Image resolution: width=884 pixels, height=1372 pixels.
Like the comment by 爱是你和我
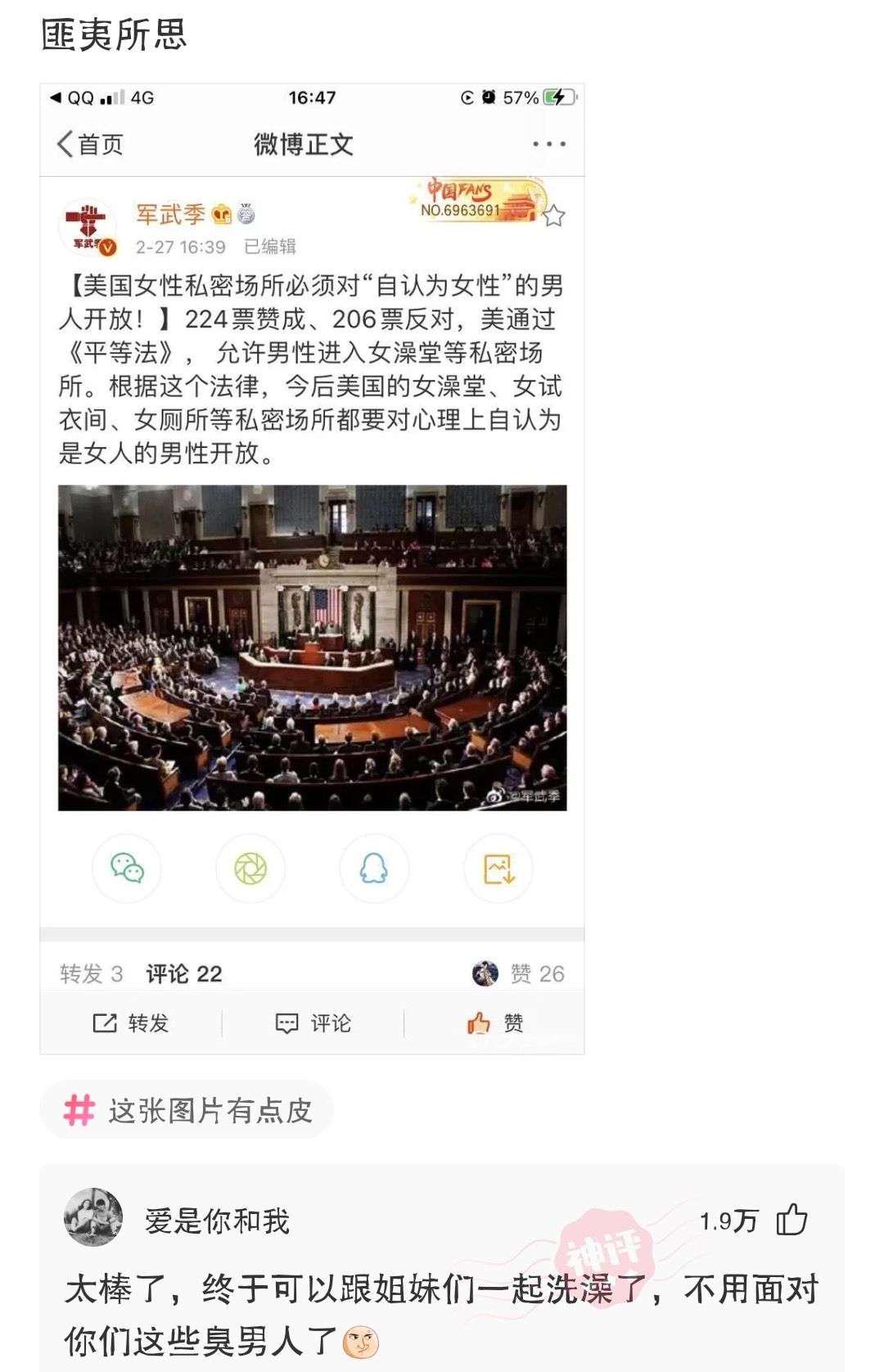[x=791, y=1220]
